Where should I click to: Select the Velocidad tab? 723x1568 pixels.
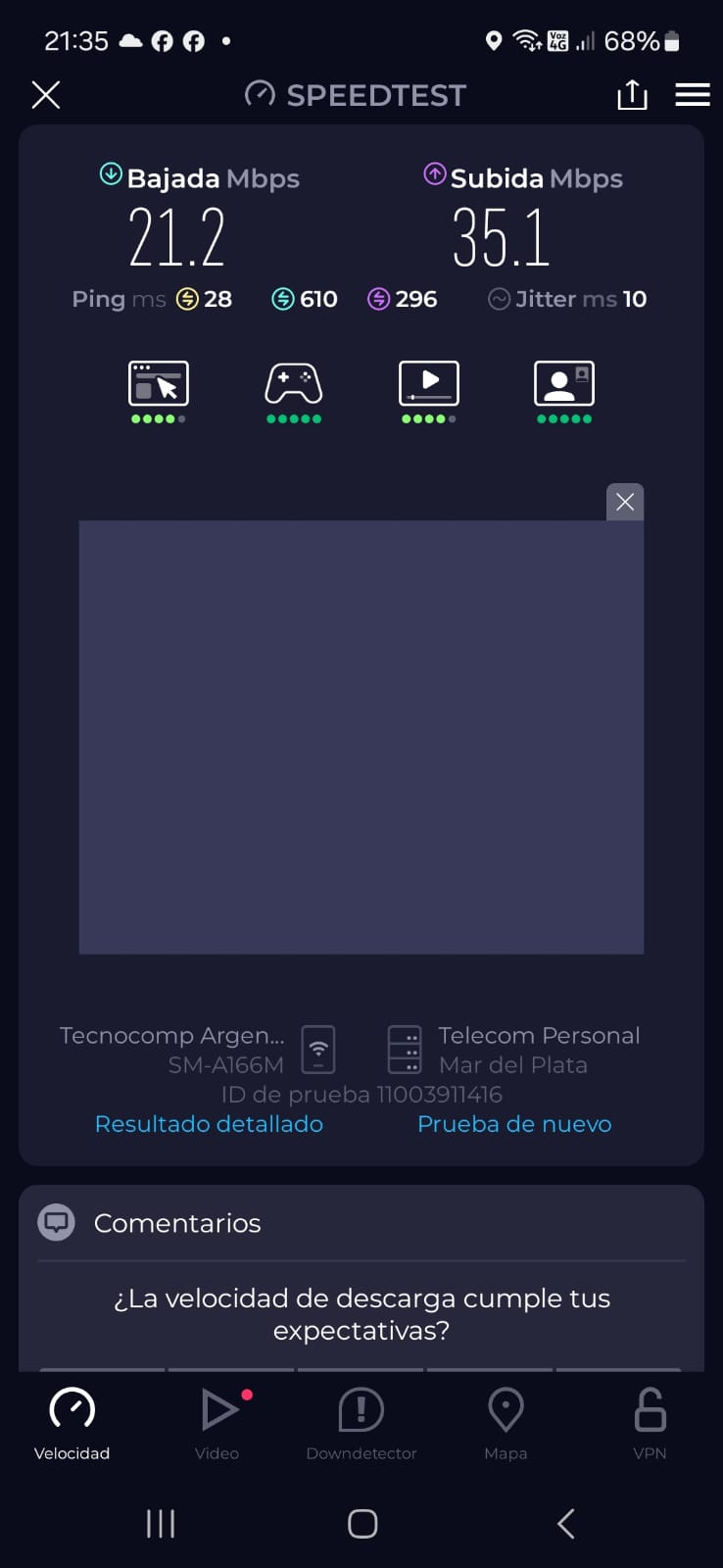pos(72,1423)
